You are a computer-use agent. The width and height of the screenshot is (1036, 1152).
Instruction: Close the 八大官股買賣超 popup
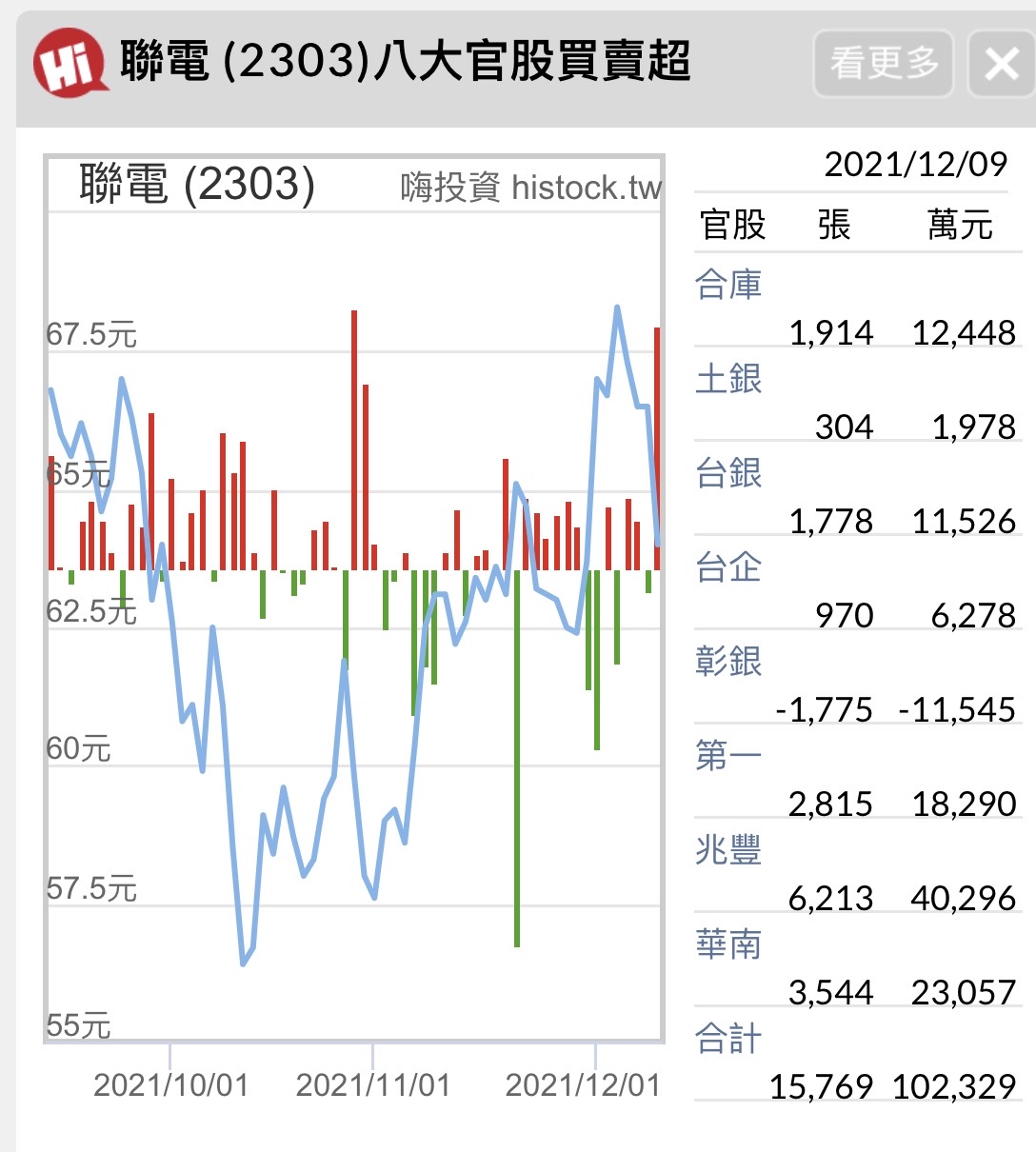[x=1002, y=64]
